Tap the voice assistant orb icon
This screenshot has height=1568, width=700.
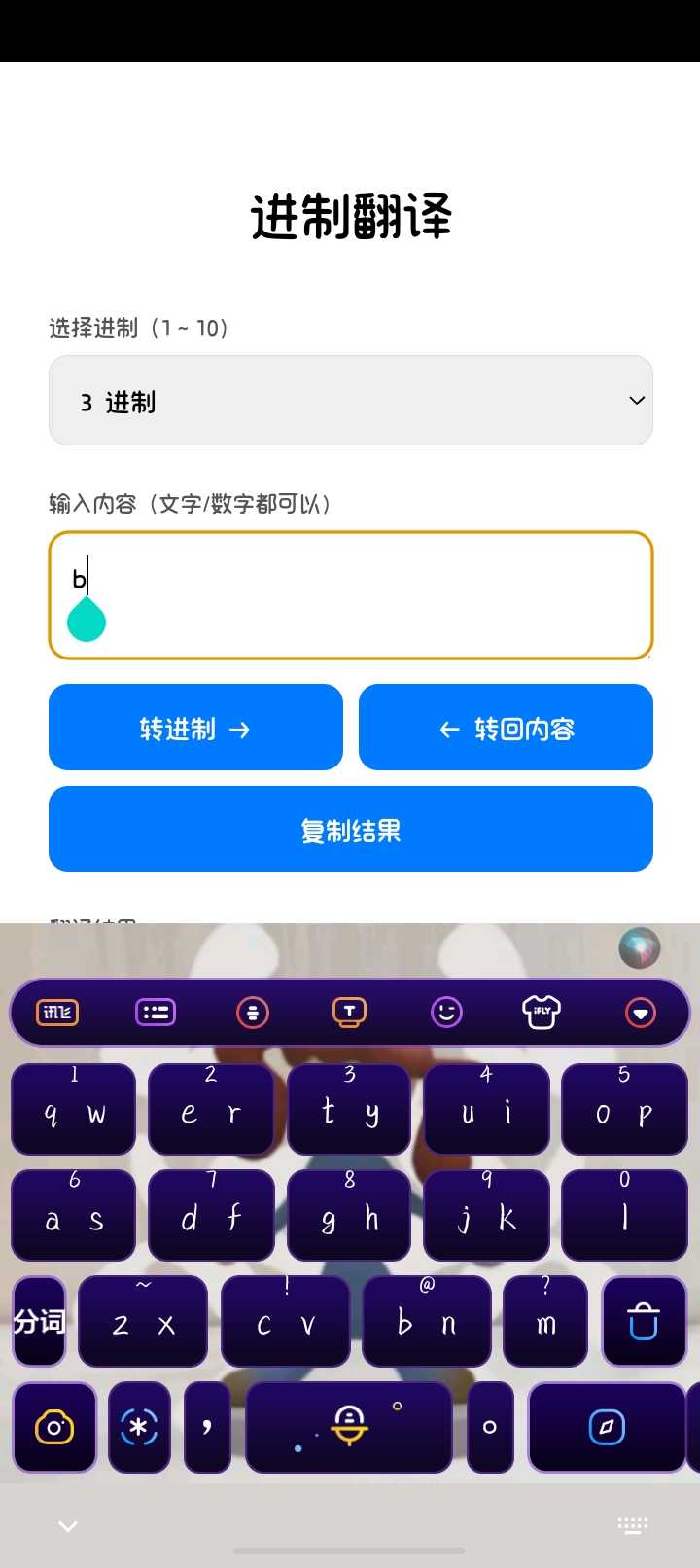(639, 947)
